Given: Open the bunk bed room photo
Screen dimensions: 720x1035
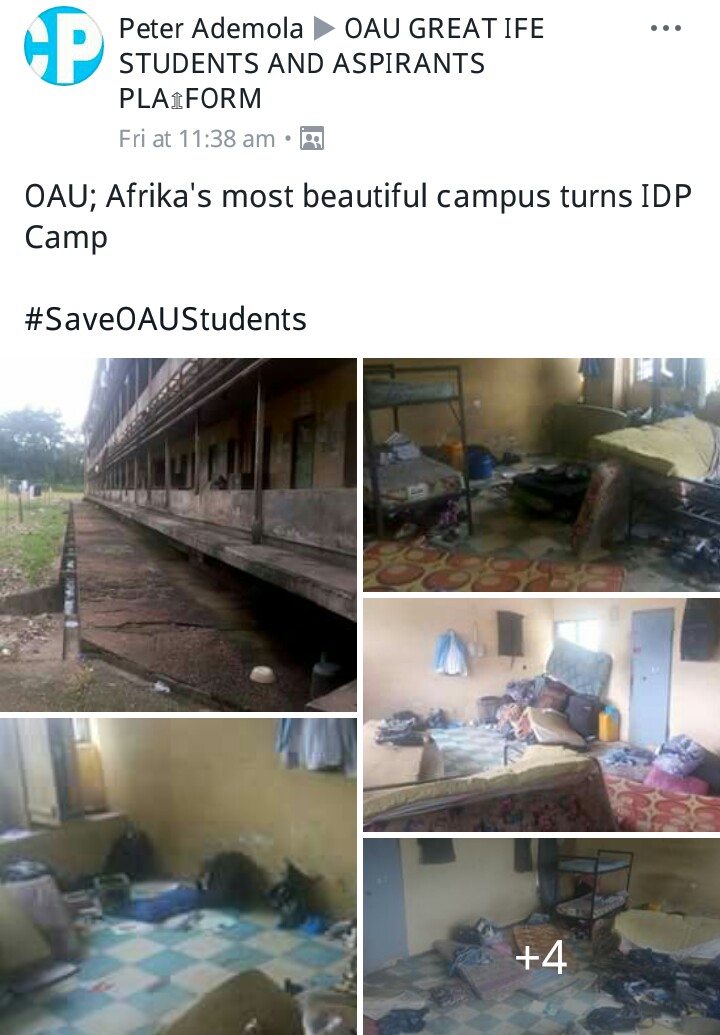Looking at the screenshot, I should click(x=541, y=474).
